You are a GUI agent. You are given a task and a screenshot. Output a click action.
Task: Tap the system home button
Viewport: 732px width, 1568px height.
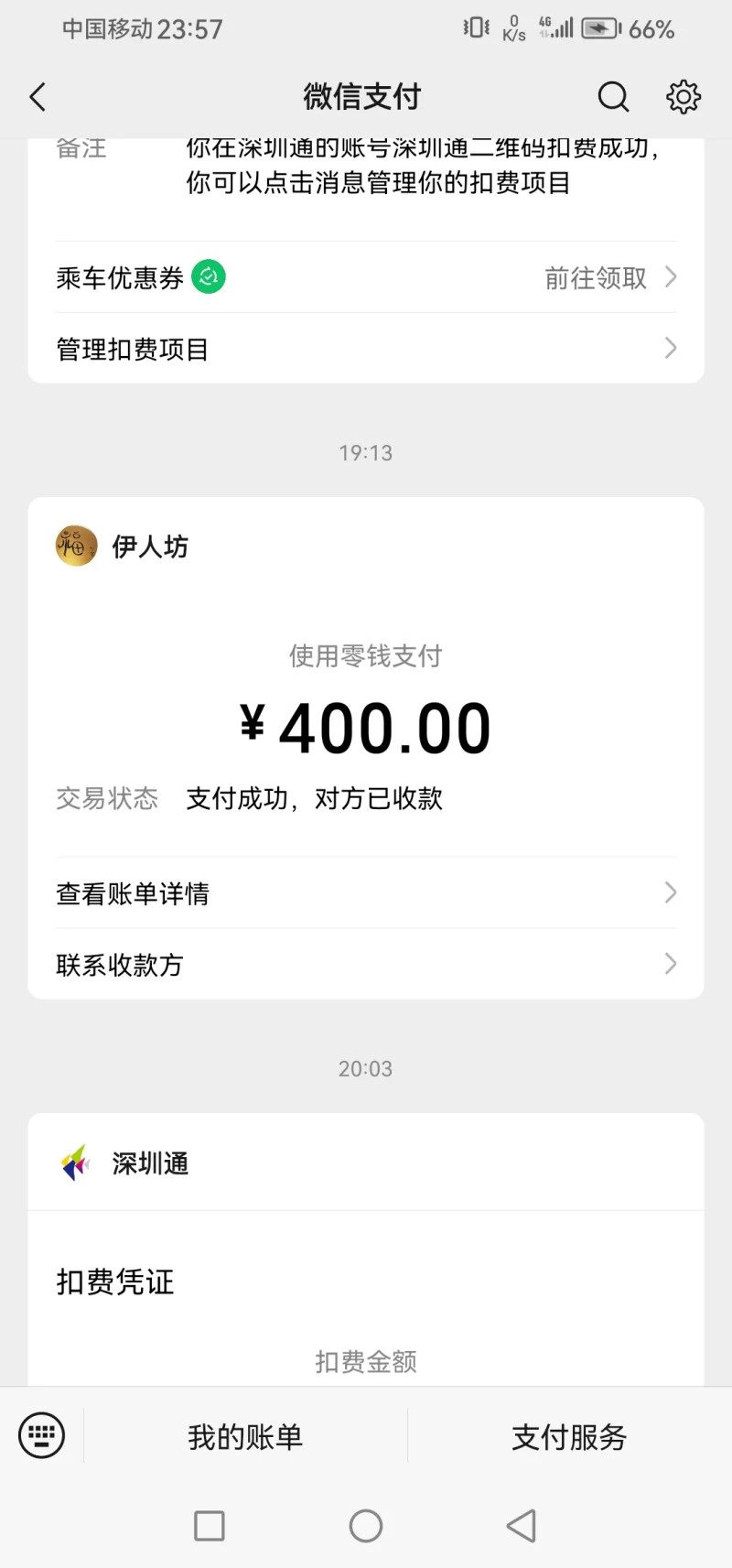tap(366, 1526)
